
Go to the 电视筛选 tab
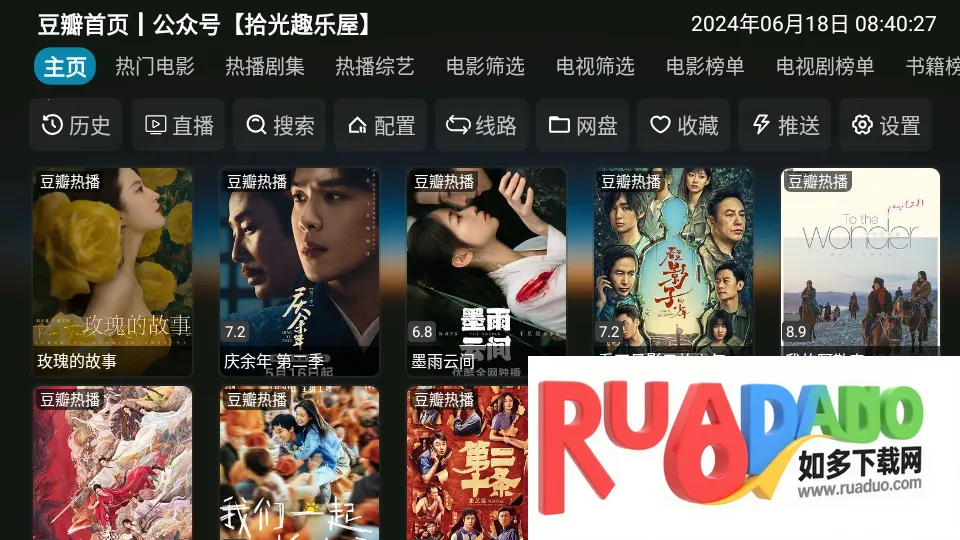[595, 67]
